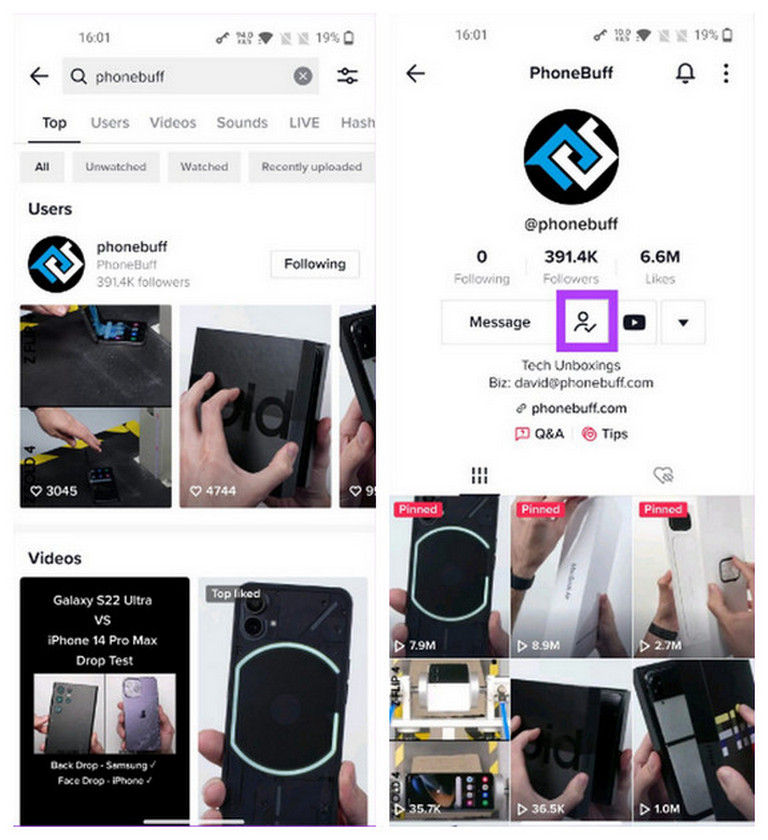Open the Q&A section
This screenshot has width=768, height=840.
tap(540, 434)
